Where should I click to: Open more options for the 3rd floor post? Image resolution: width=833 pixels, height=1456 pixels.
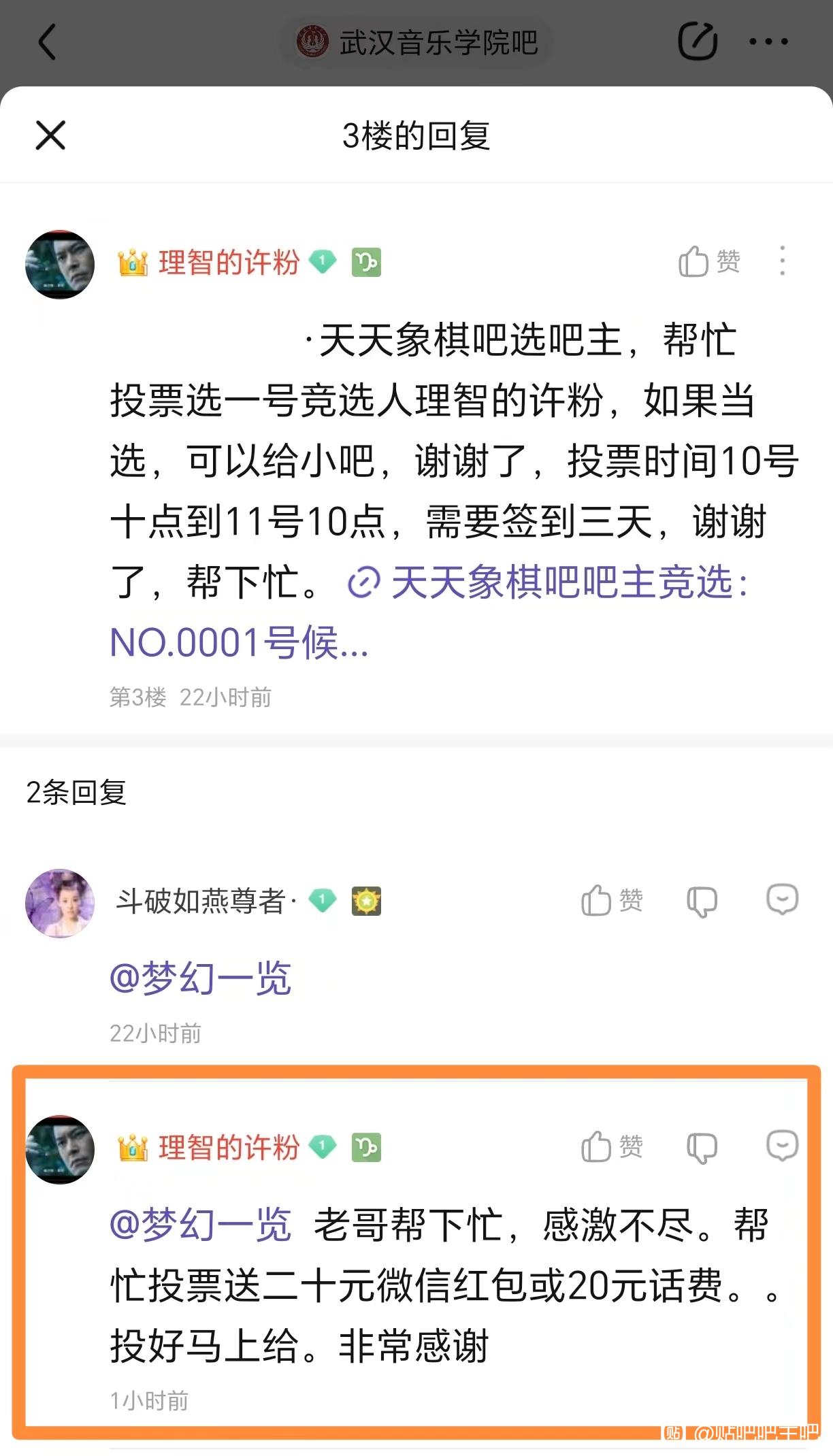pyautogui.click(x=783, y=261)
